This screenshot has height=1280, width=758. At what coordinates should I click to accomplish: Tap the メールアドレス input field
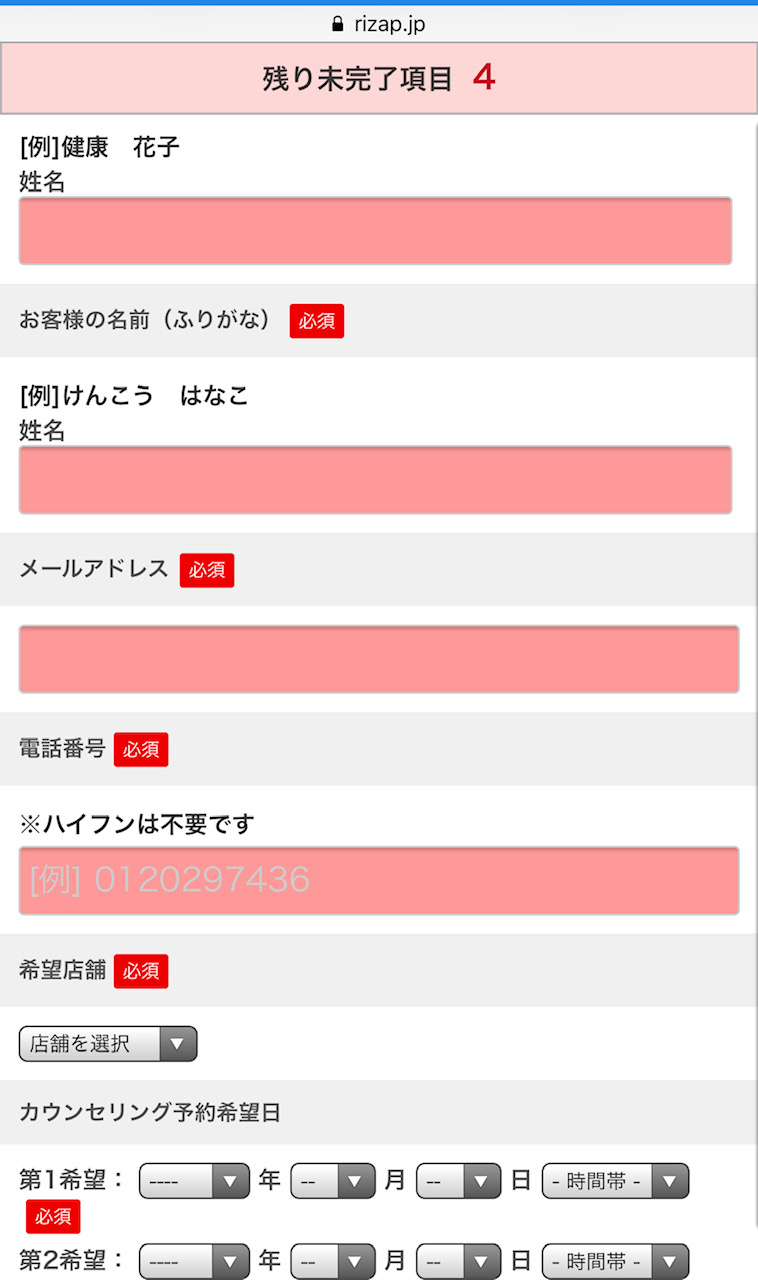379,659
